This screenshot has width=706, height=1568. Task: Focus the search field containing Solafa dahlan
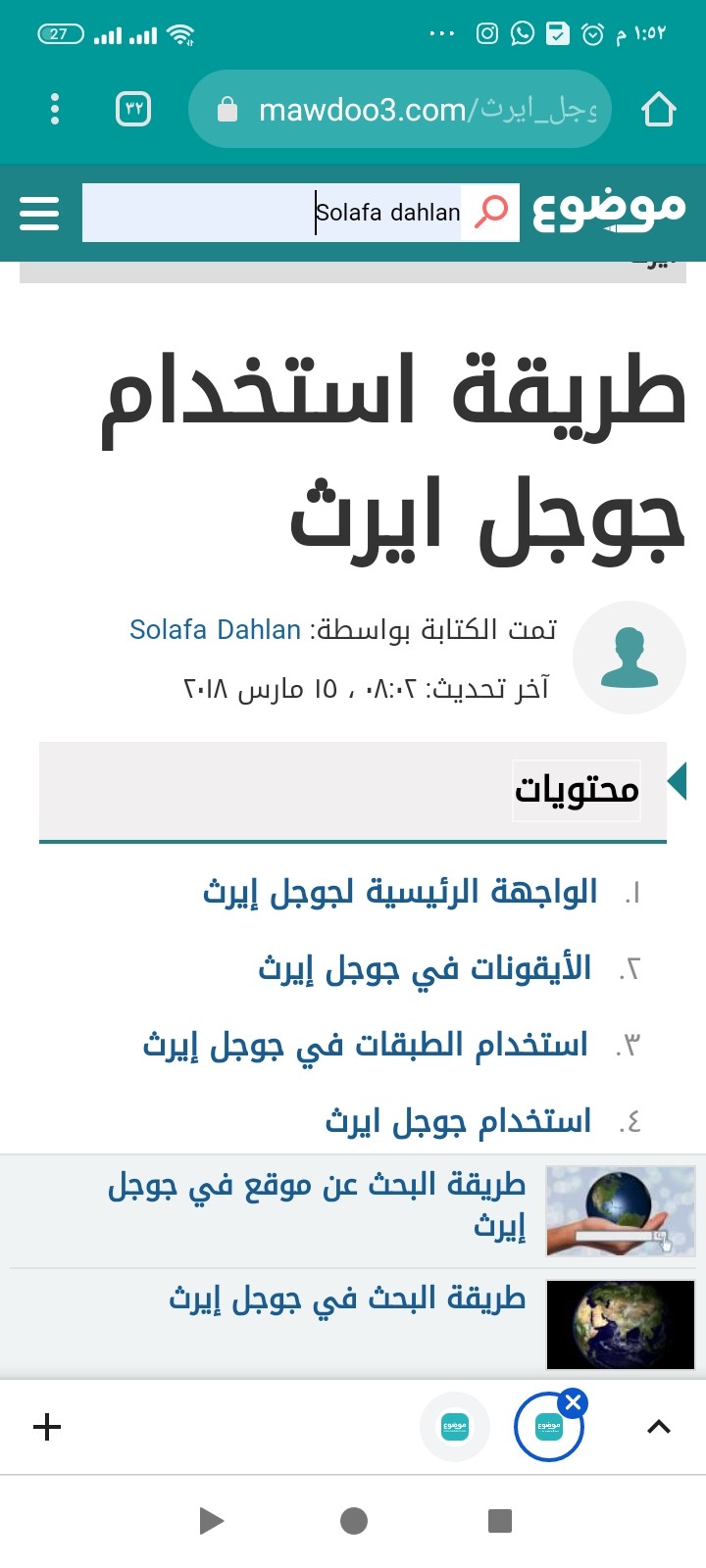coord(273,213)
